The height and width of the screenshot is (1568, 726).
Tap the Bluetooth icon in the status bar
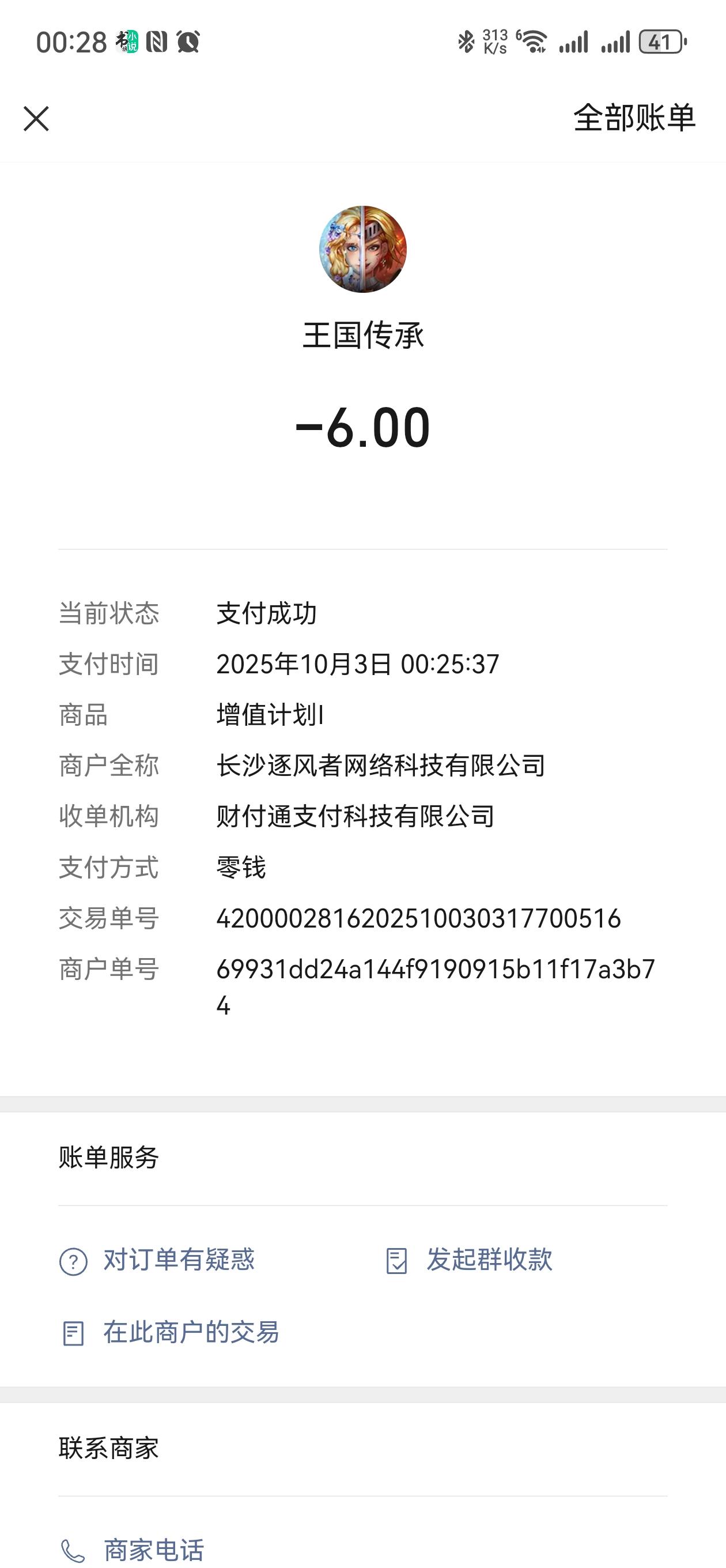[466, 42]
